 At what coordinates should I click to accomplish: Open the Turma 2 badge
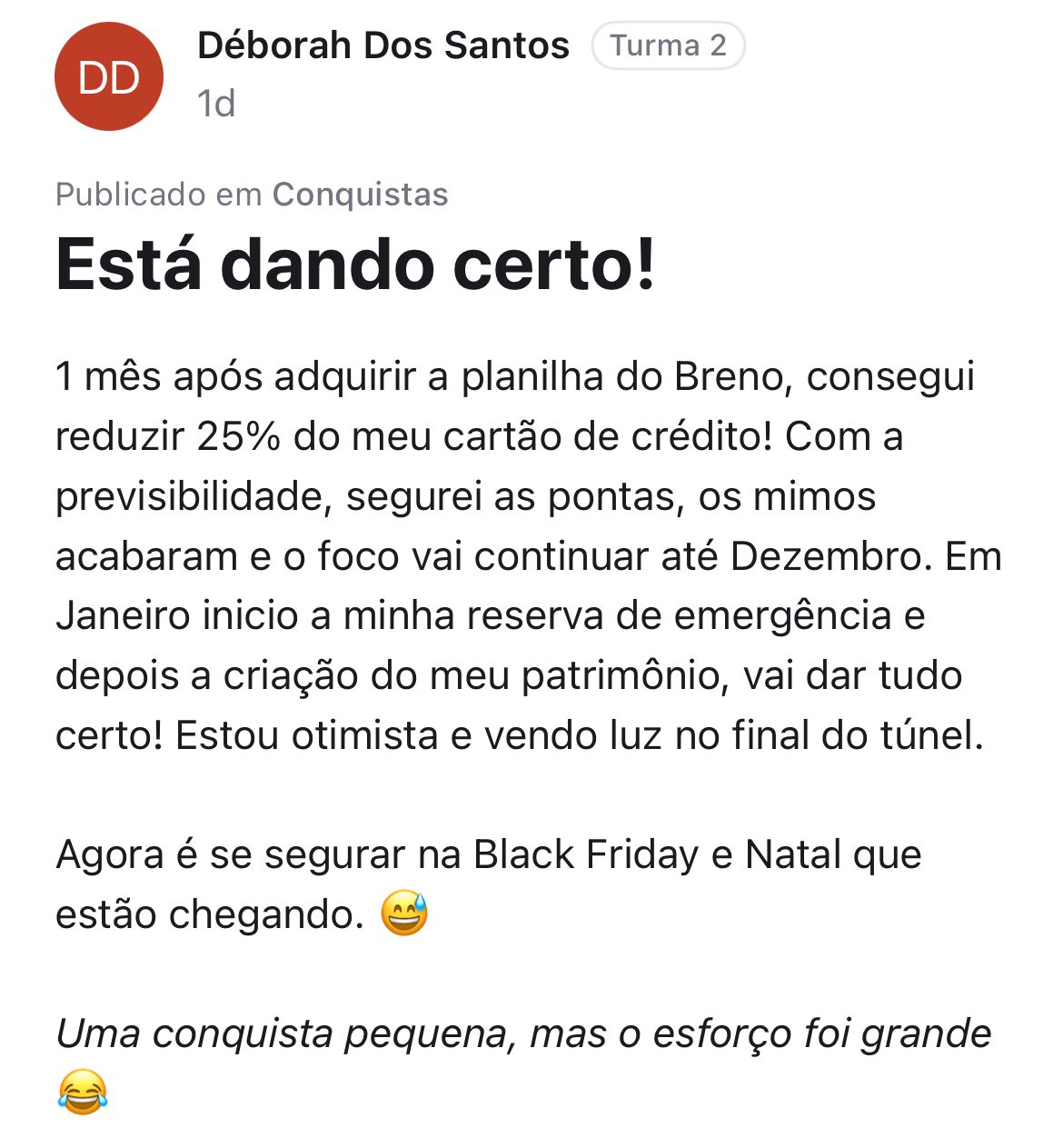[668, 45]
